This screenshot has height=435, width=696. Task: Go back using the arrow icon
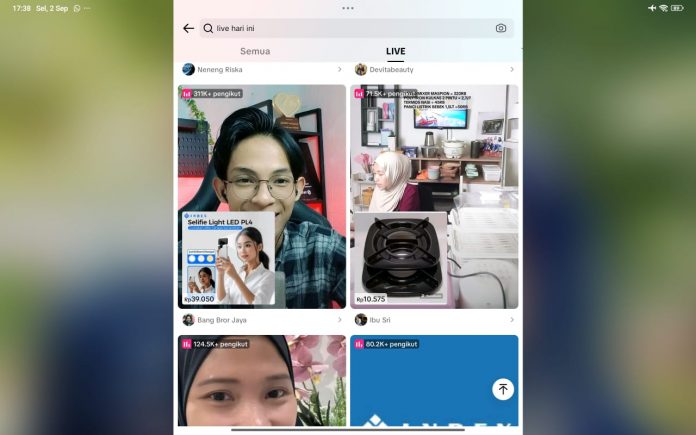click(188, 28)
